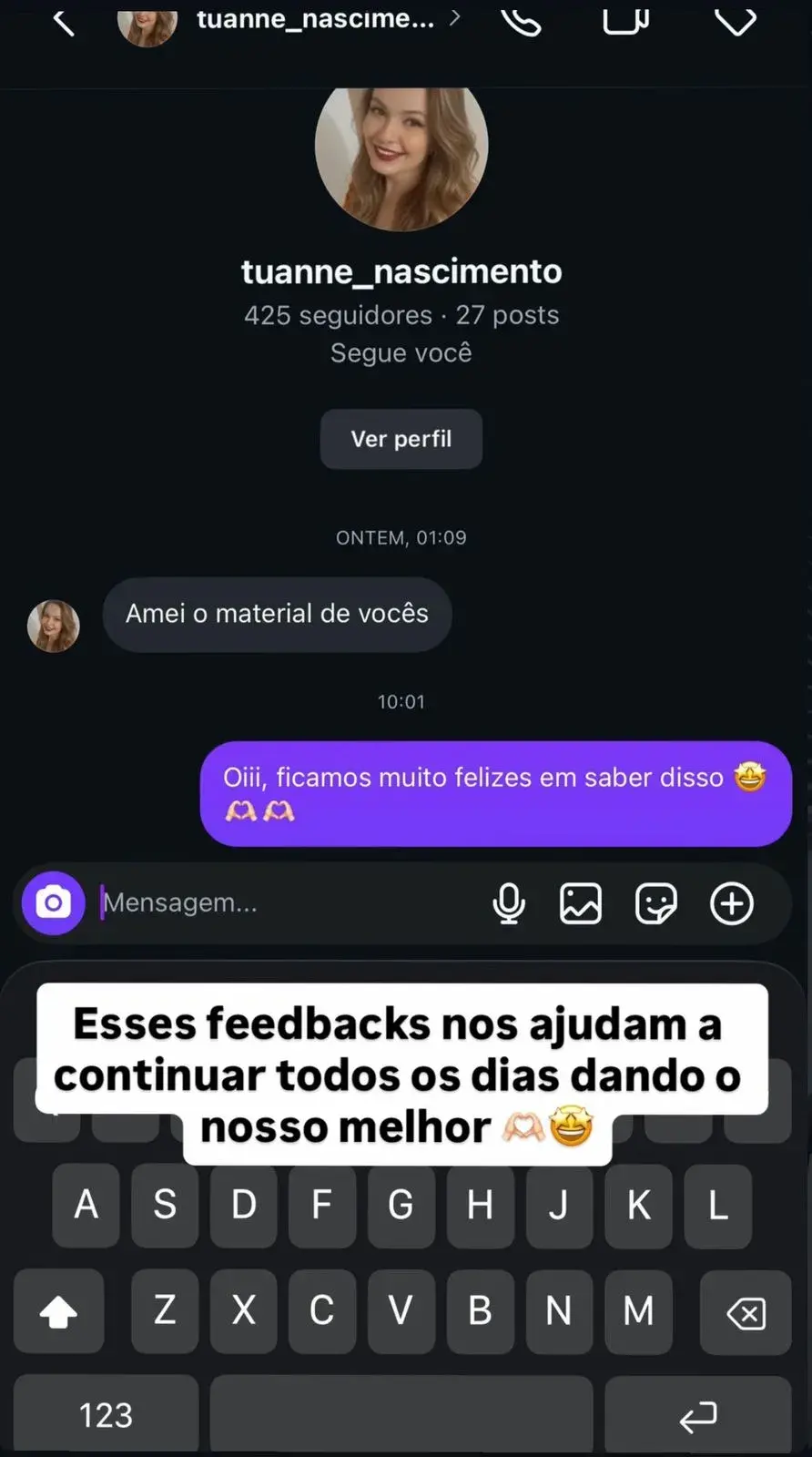Tap the keyboard shift key

[x=58, y=1311]
